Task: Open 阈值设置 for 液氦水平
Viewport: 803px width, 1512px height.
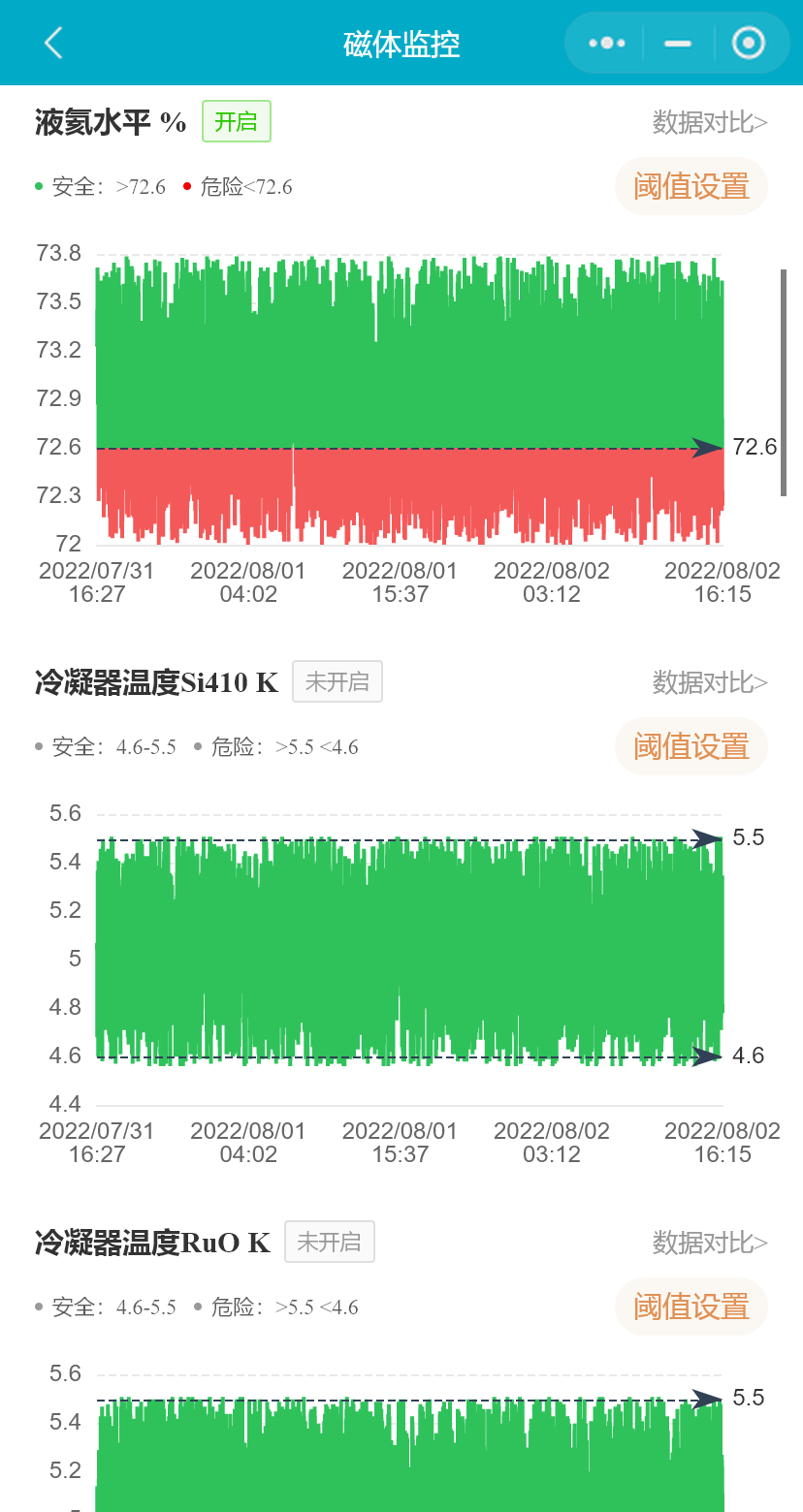Action: tap(691, 186)
